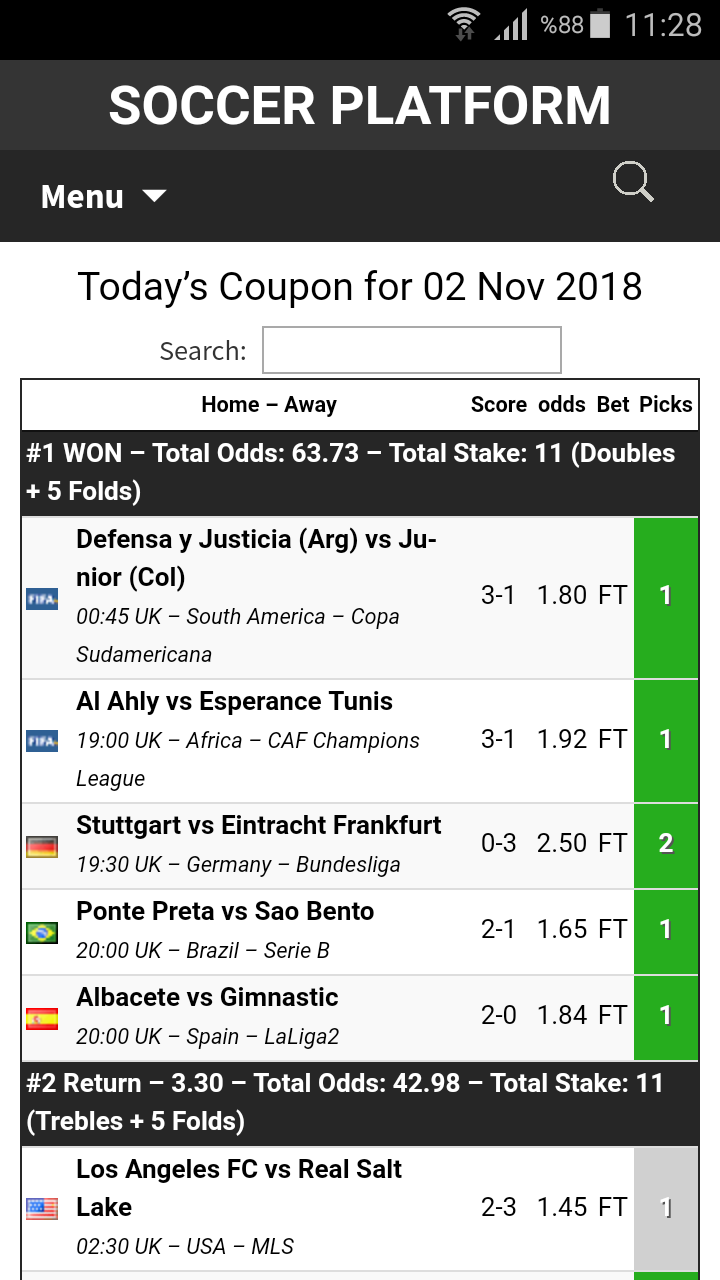Viewport: 720px width, 1280px height.
Task: Focus the coupon Search text field
Action: click(411, 350)
